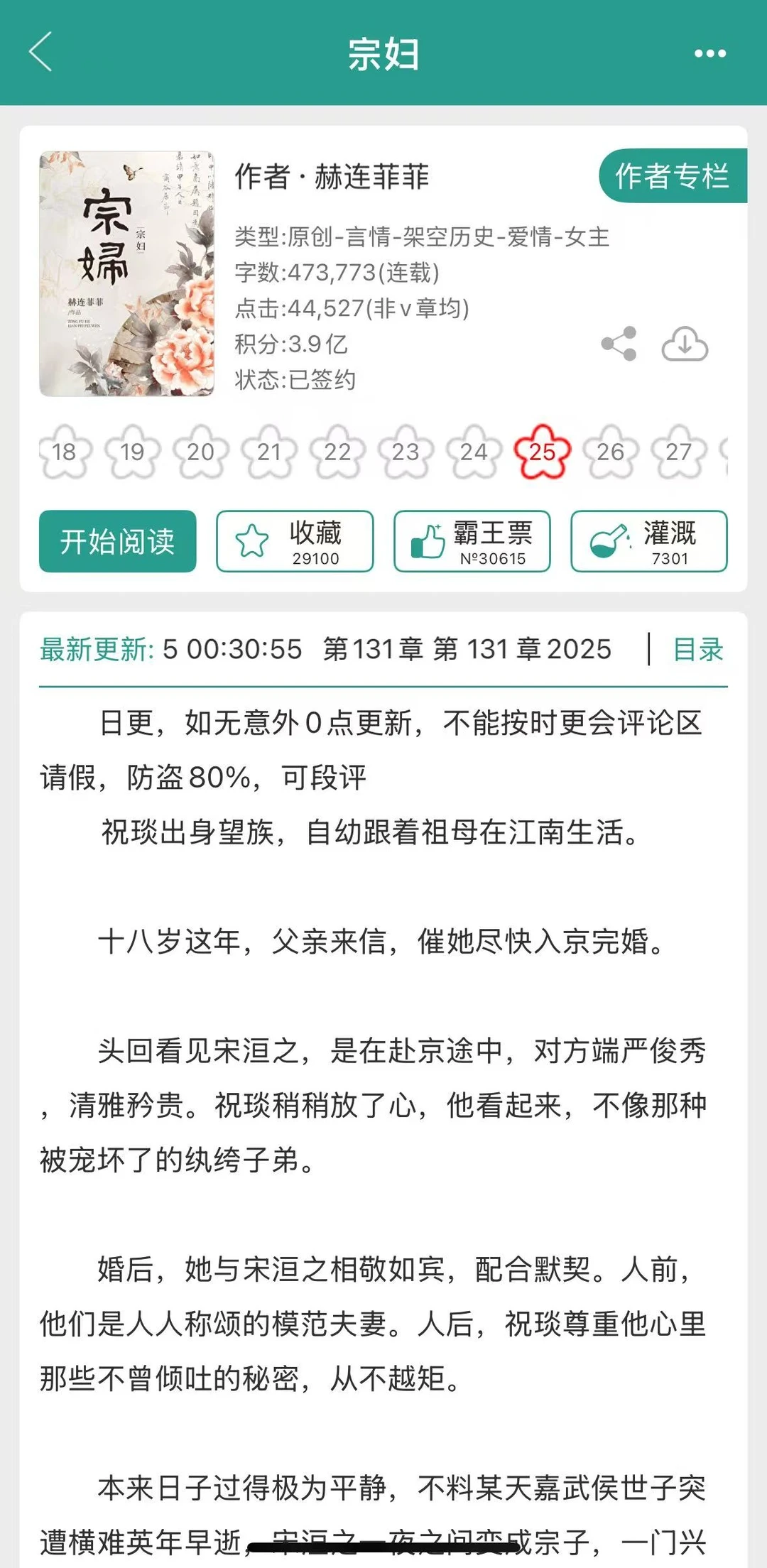The height and width of the screenshot is (1568, 767).
Task: Select the flower icon numbered 18
Action: coord(65,452)
